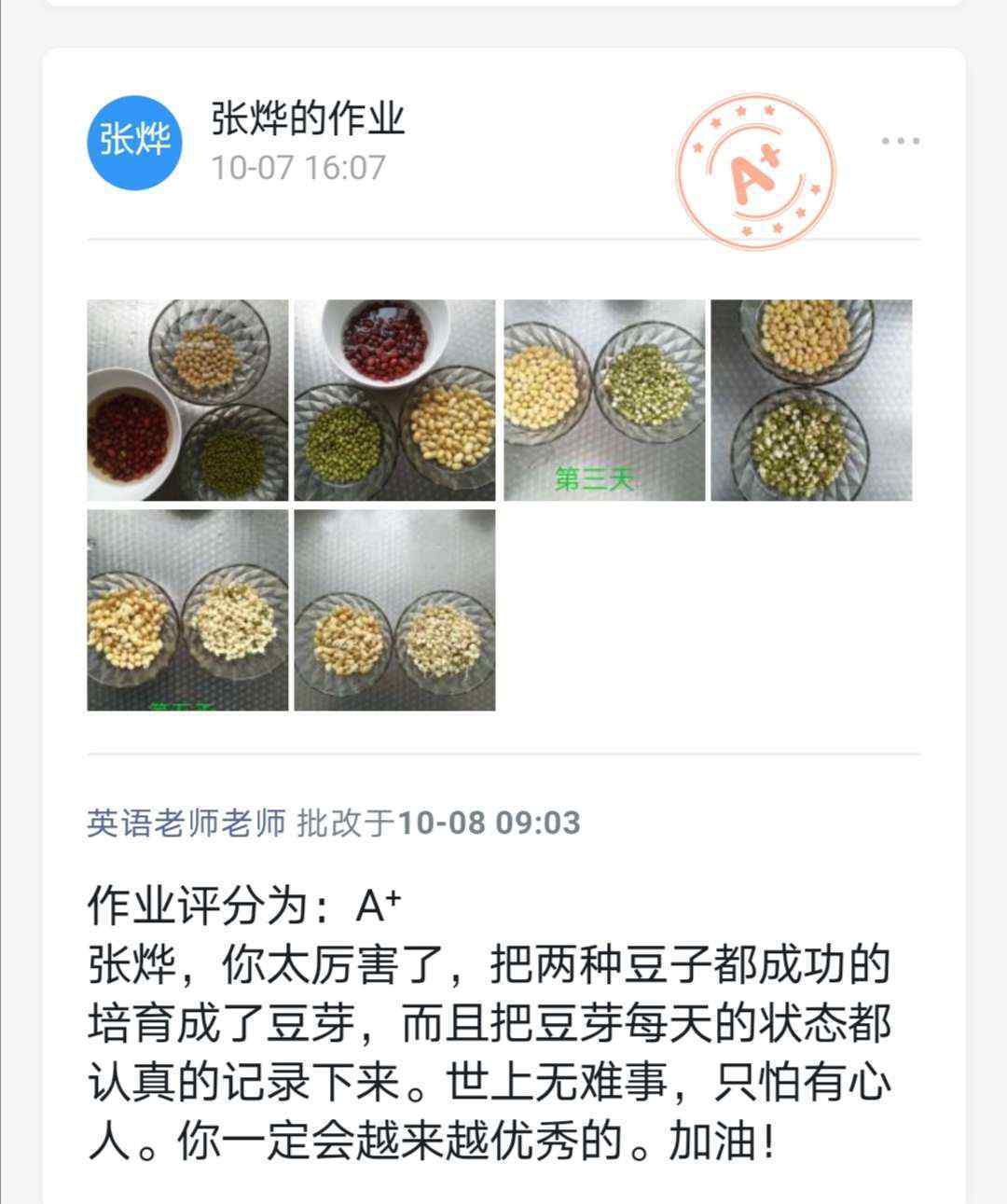This screenshot has height=1204, width=1007.
Task: Open photo with red, green and yellow beans
Action: coord(187,400)
